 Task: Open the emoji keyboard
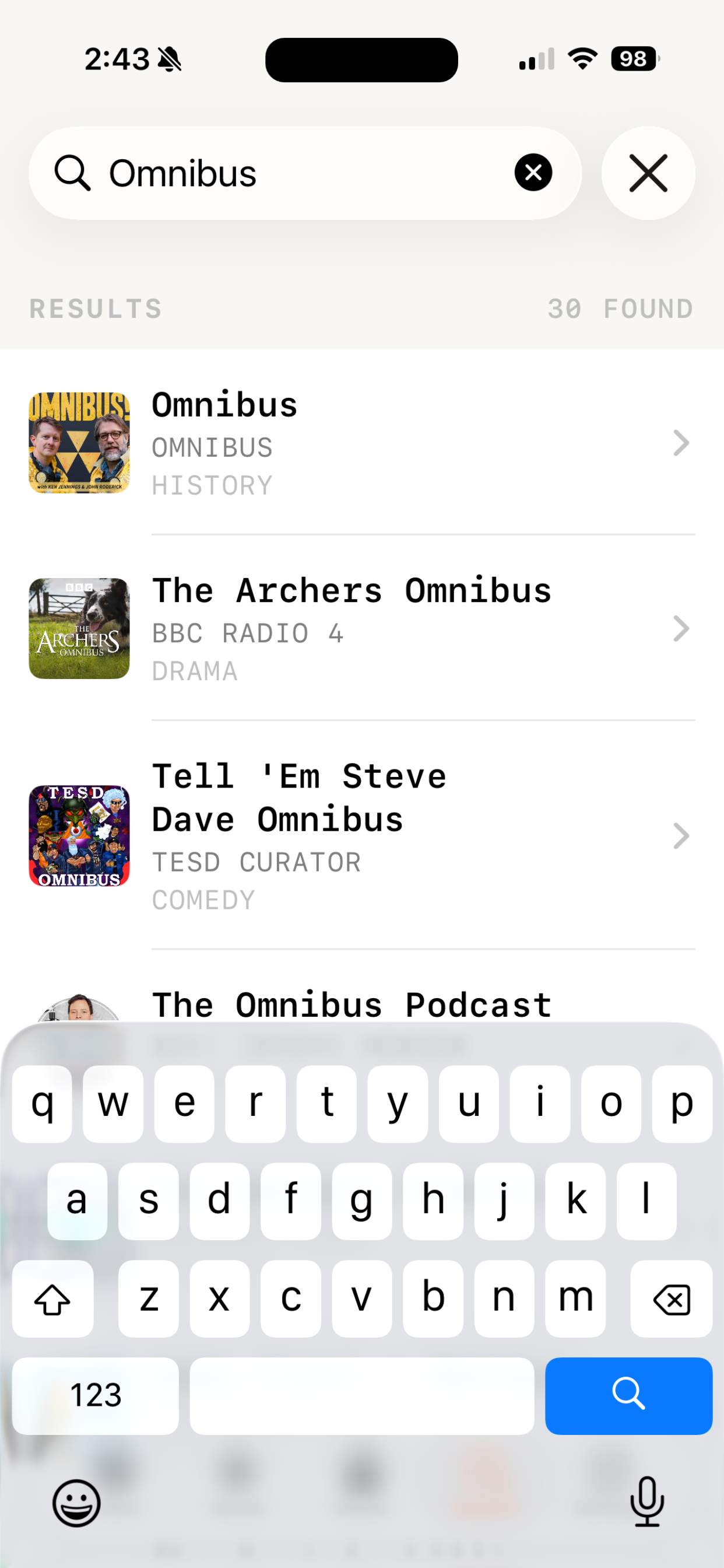click(77, 1503)
